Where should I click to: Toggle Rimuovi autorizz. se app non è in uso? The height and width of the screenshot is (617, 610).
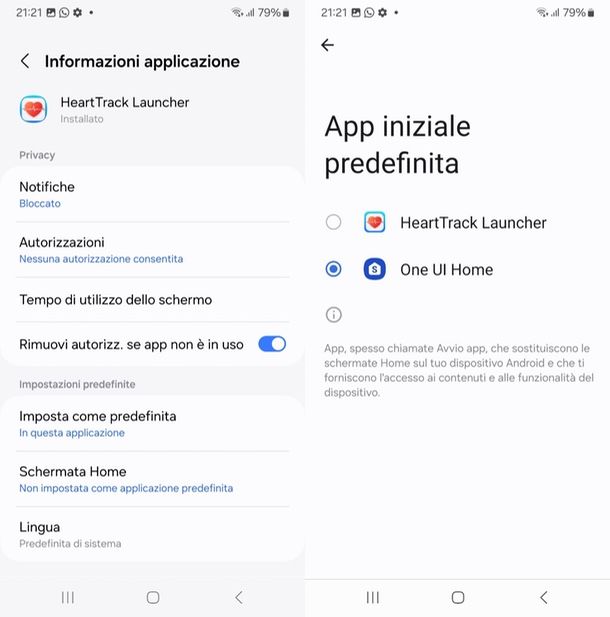tap(271, 344)
